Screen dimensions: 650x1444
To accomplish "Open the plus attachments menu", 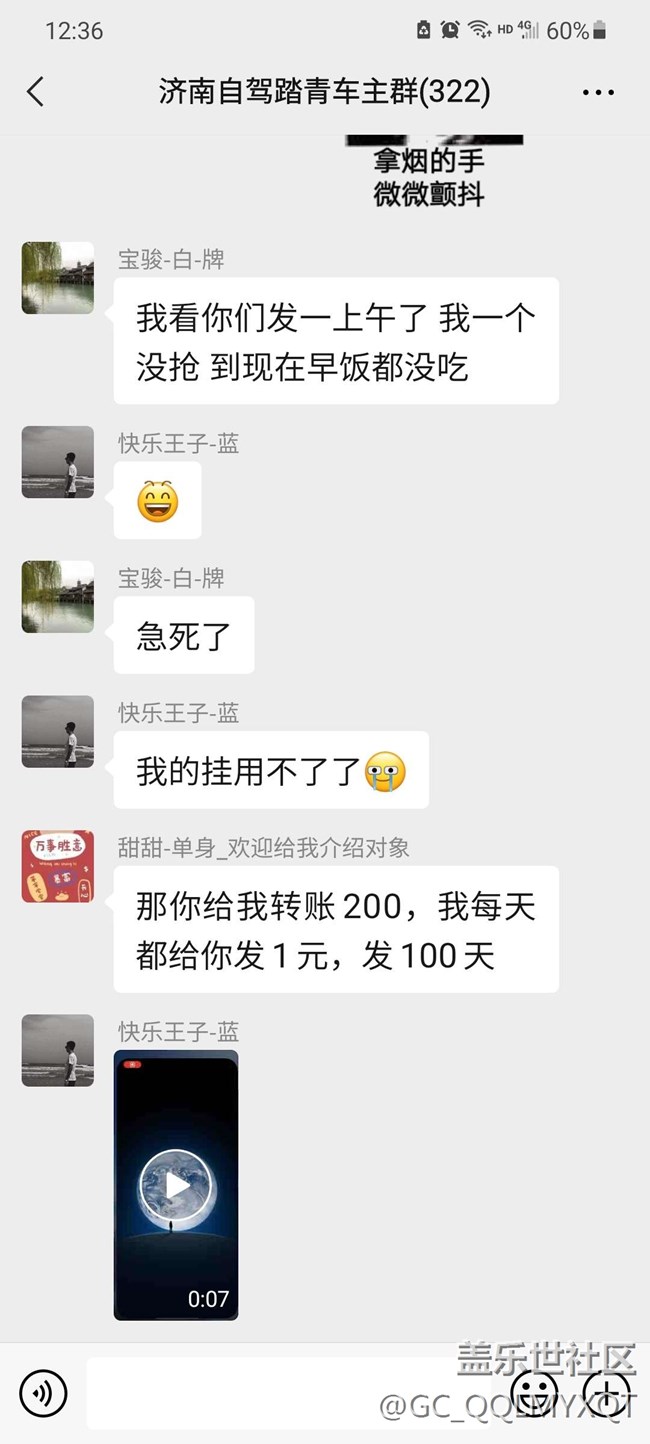I will point(606,1392).
